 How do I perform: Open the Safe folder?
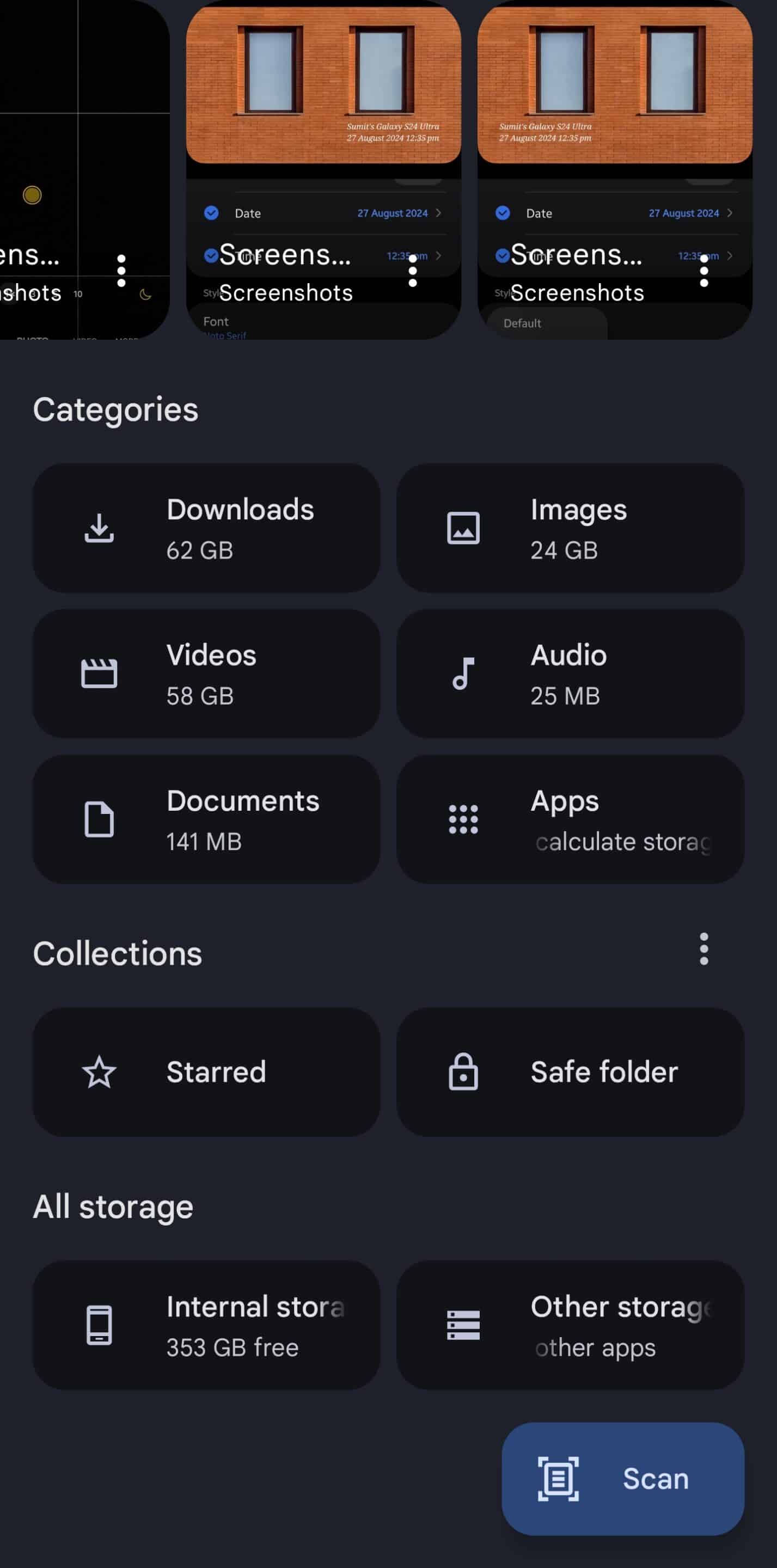click(570, 1072)
